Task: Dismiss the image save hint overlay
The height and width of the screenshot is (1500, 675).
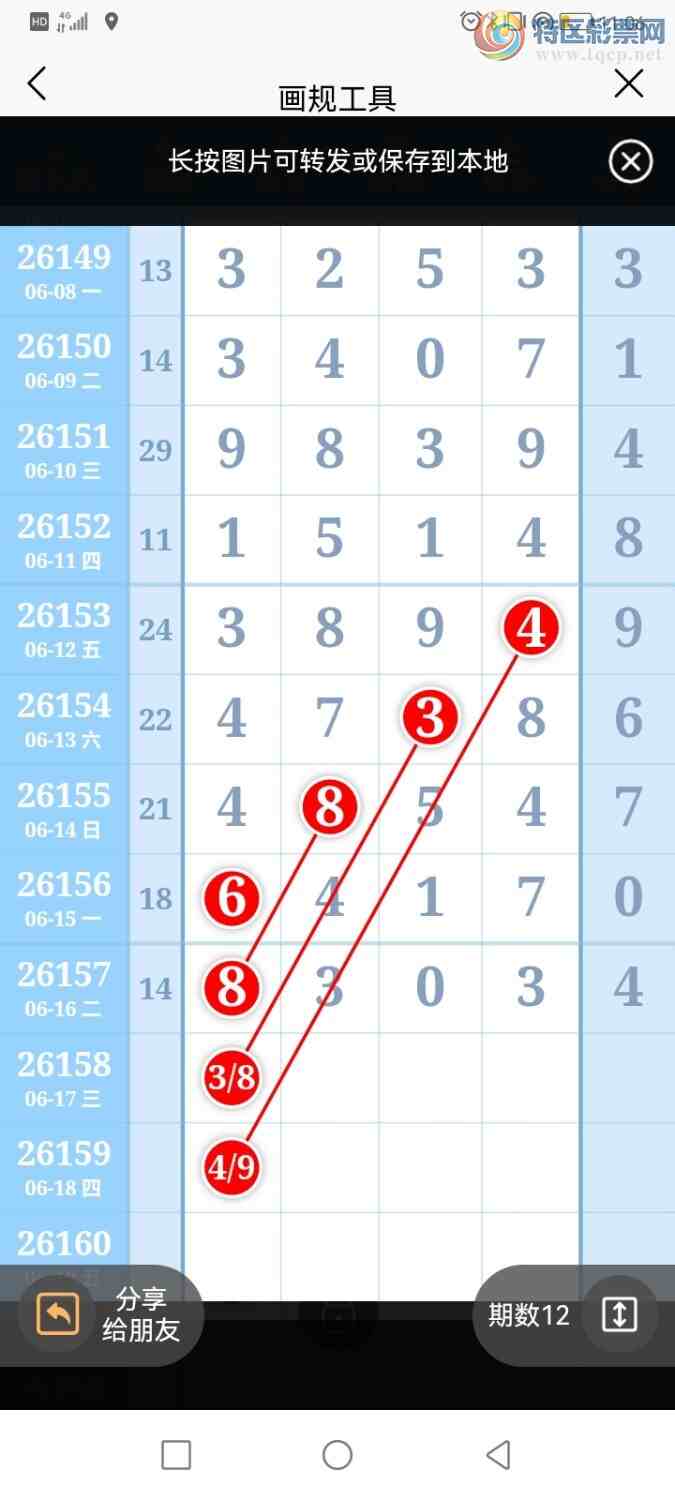Action: (x=631, y=162)
